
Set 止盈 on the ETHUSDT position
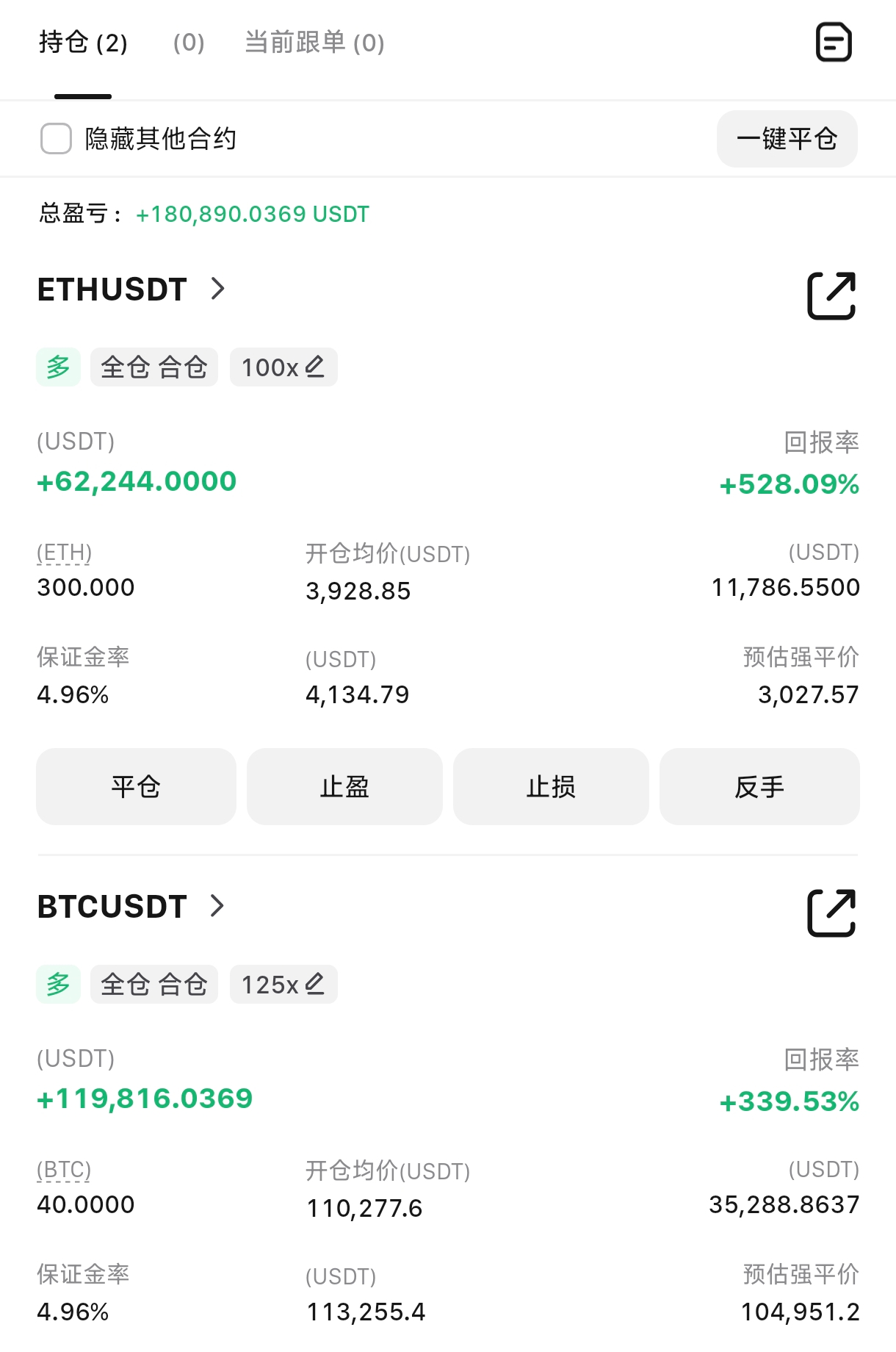pos(344,787)
